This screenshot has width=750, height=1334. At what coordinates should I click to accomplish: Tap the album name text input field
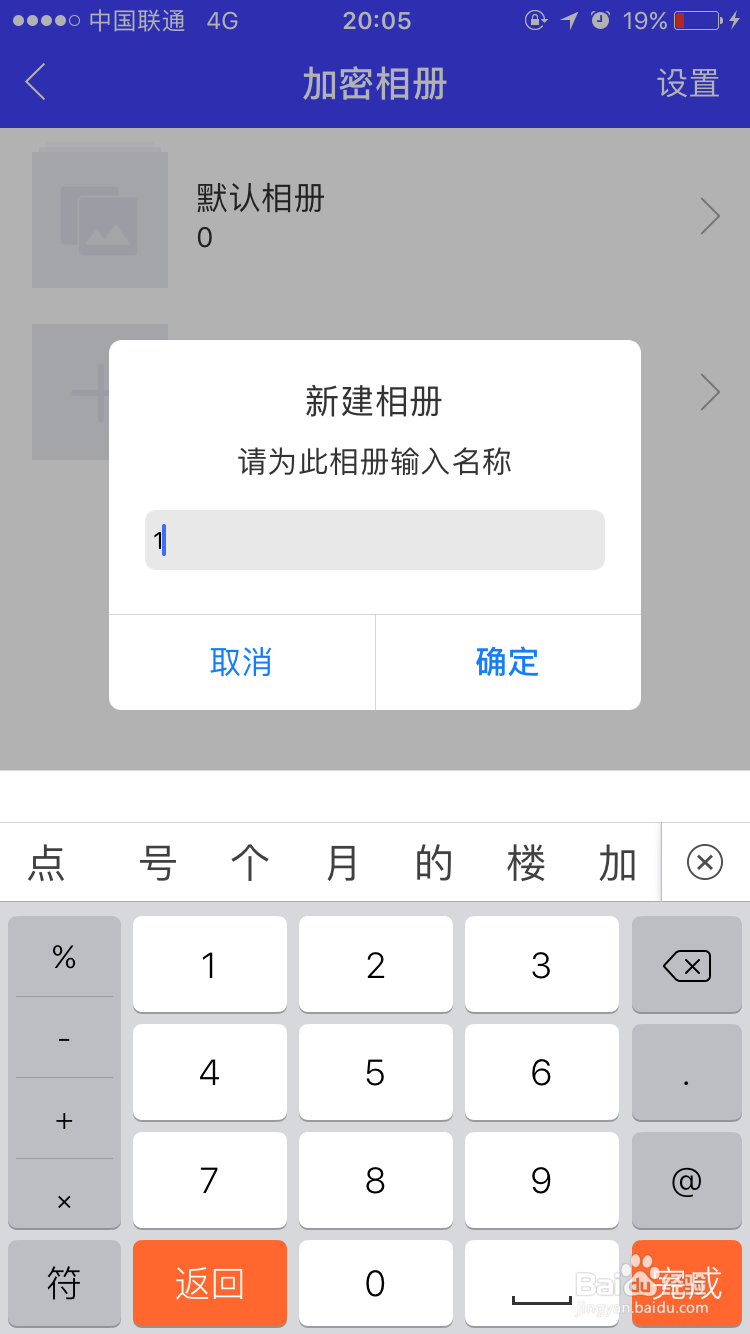click(x=374, y=540)
